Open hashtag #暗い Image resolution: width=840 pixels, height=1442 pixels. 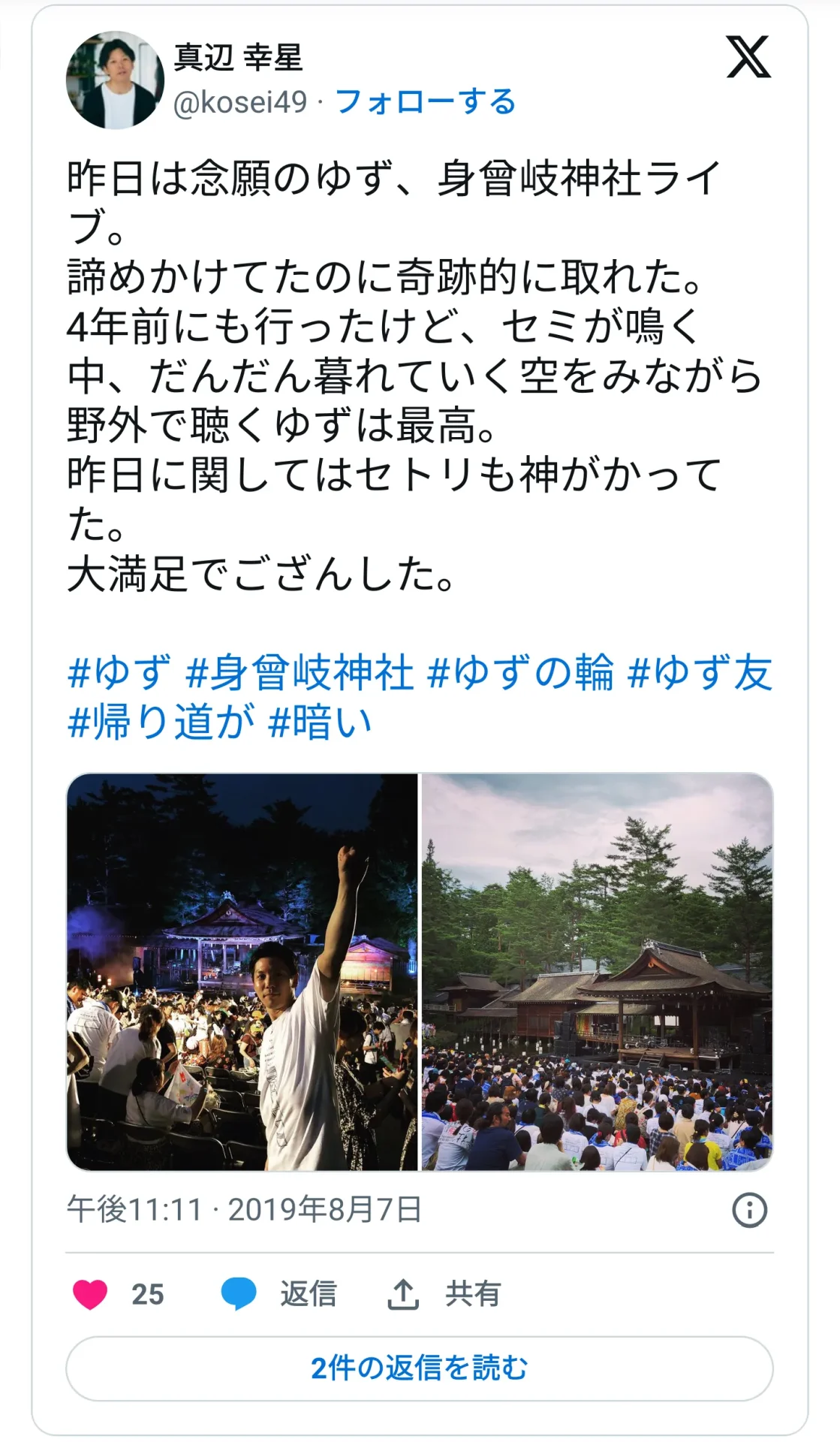(321, 722)
